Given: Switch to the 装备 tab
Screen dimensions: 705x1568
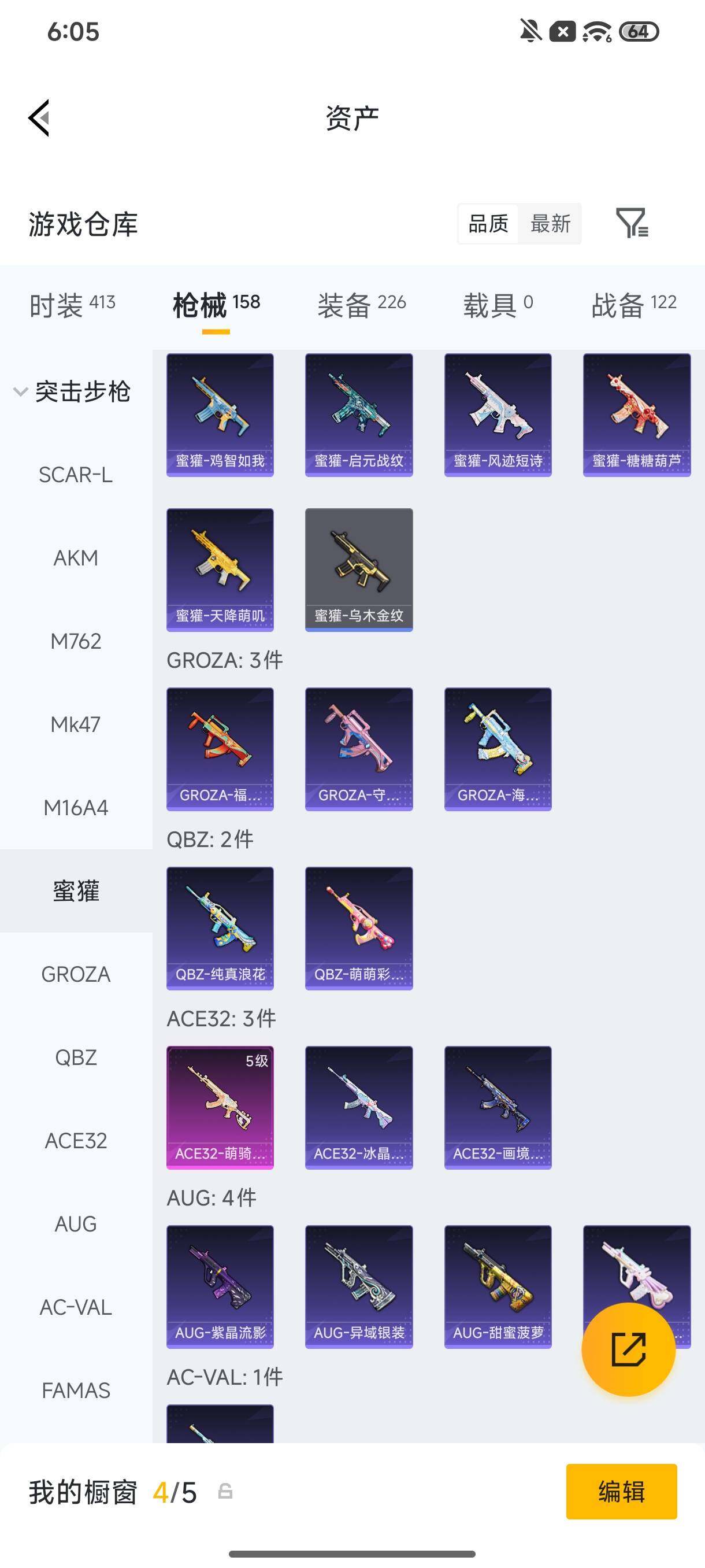Looking at the screenshot, I should (361, 304).
